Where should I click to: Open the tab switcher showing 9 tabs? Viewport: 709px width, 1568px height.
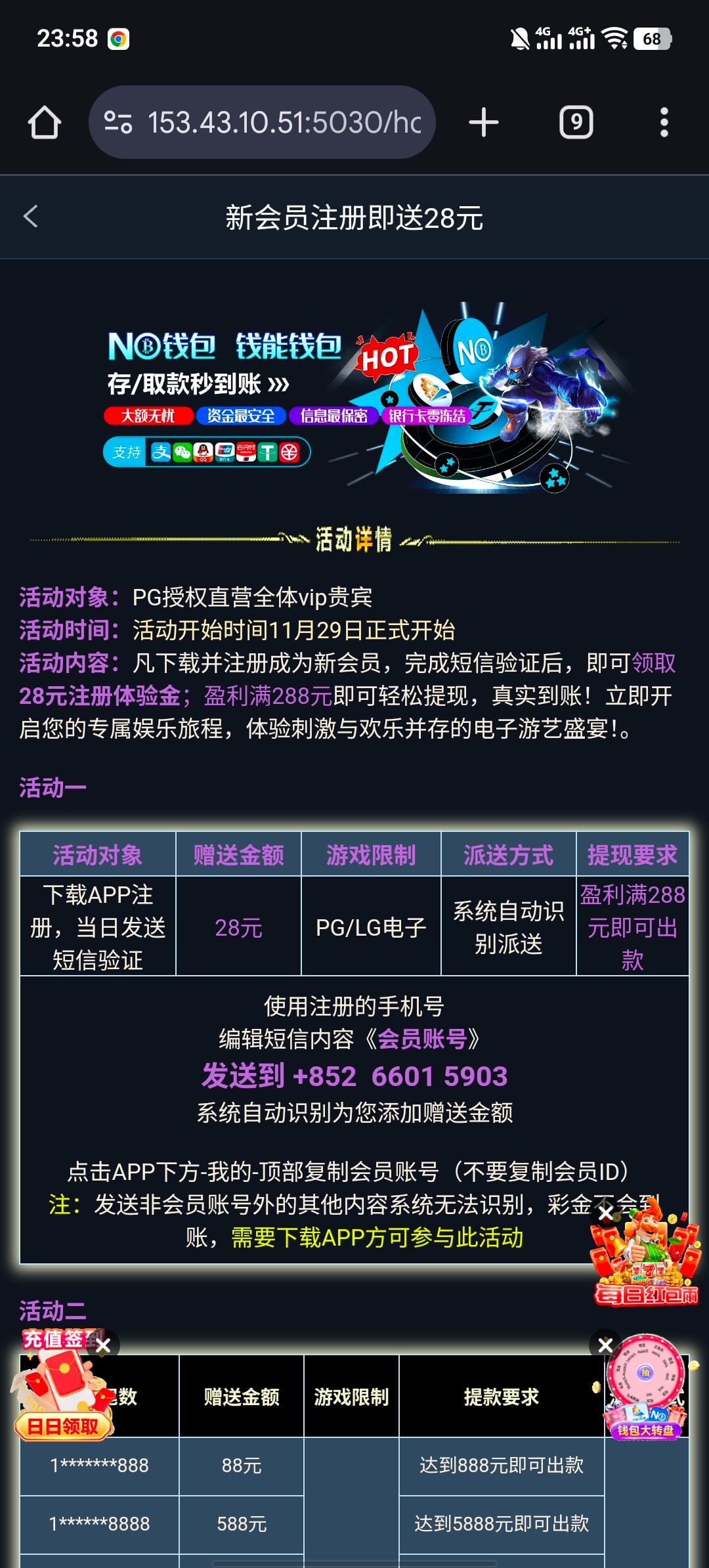[576, 123]
